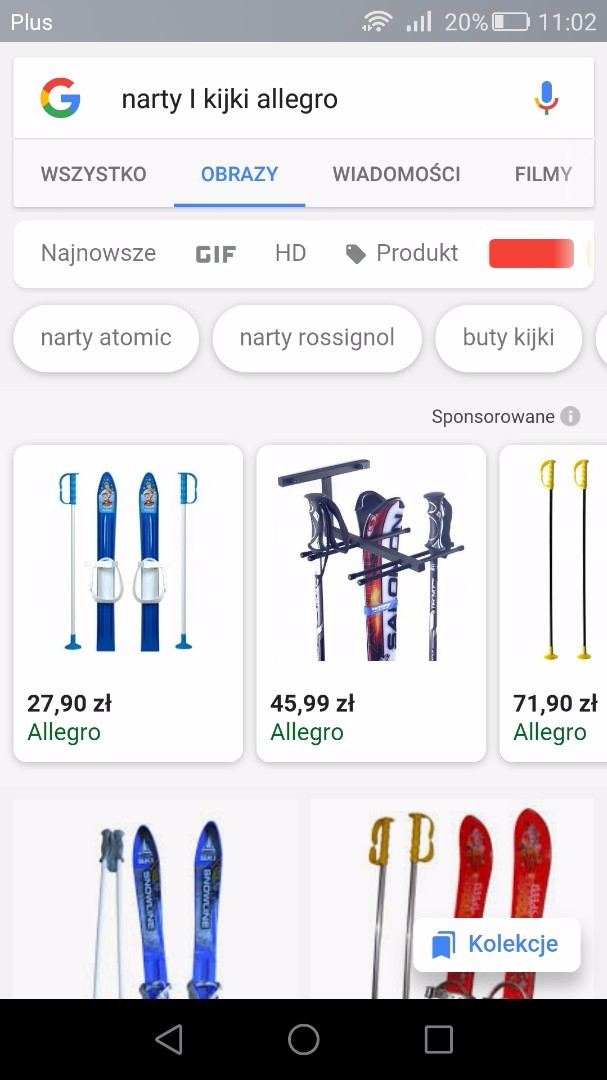Switch to the WIADOMOŚCI tab
The width and height of the screenshot is (607, 1080).
click(396, 174)
